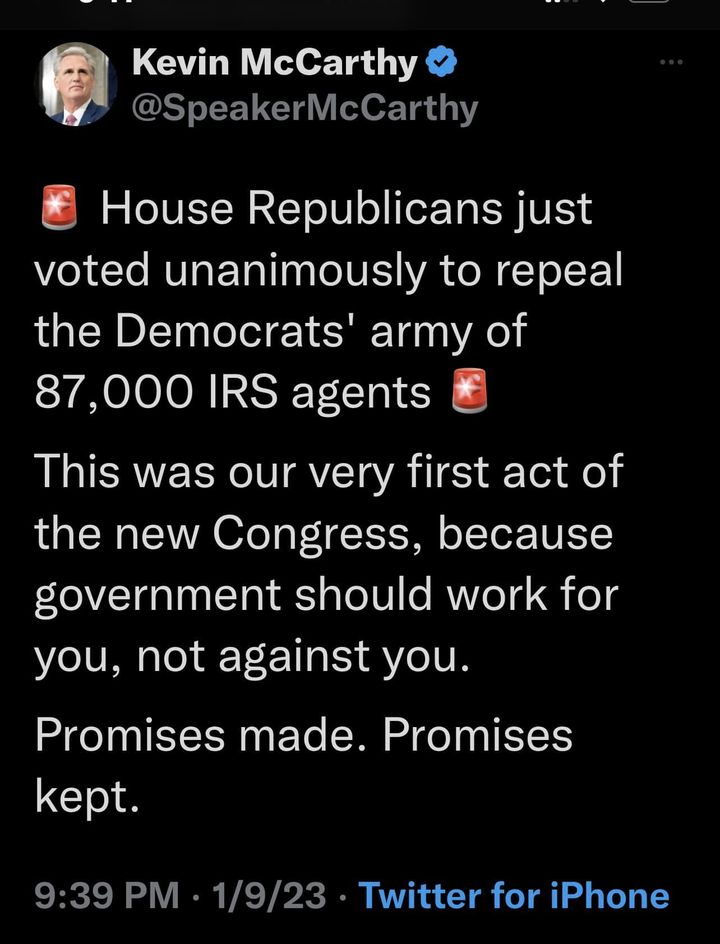
Task: Open the tweet's three-dot overflow menu
Action: tap(672, 63)
